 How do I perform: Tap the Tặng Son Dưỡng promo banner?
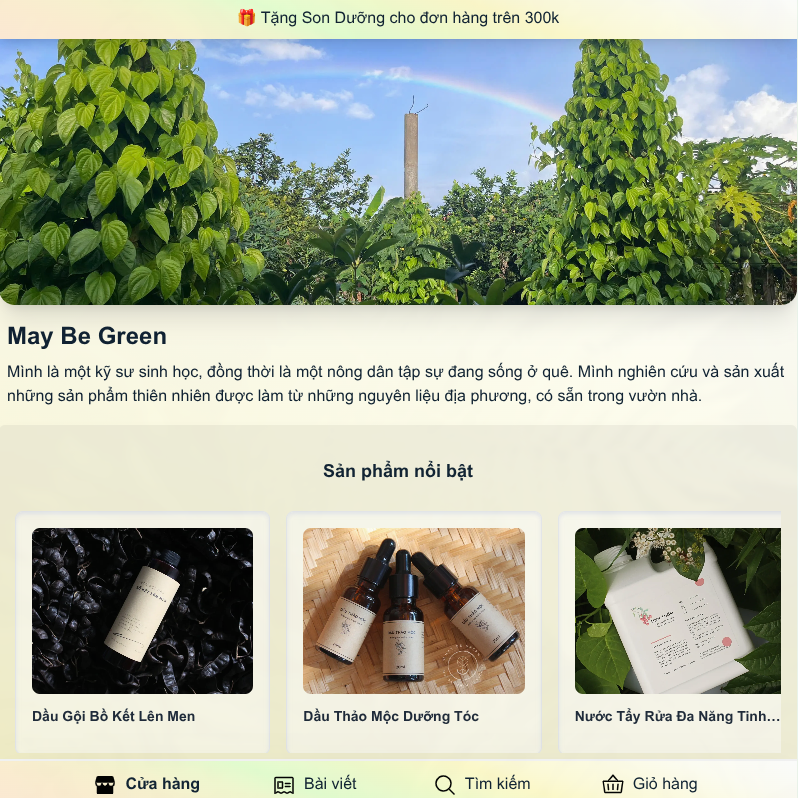[398, 18]
